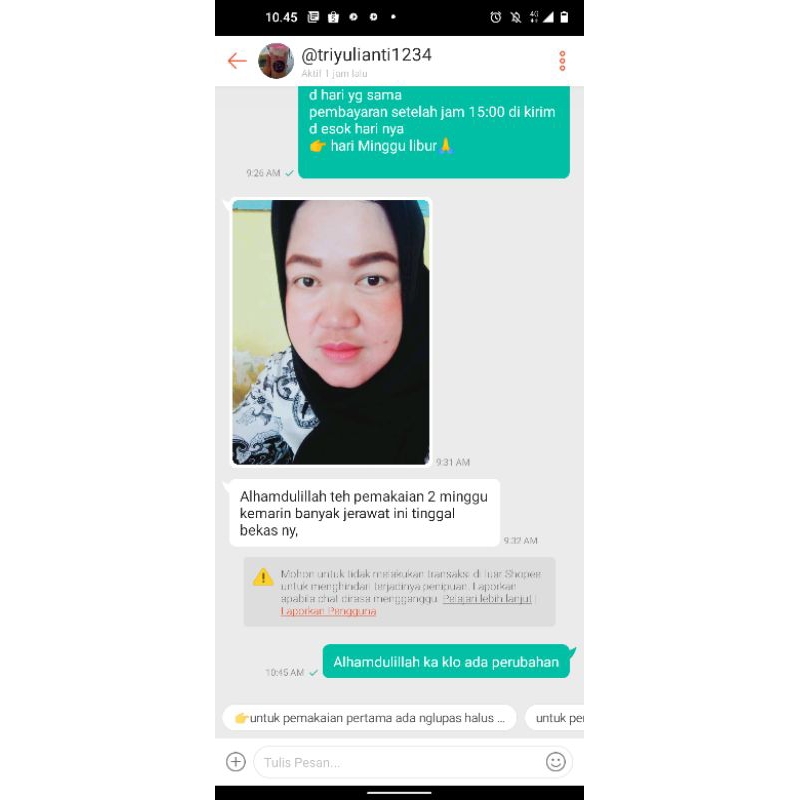Open the three-dot overflow menu
800x800 pixels.
coord(562,61)
